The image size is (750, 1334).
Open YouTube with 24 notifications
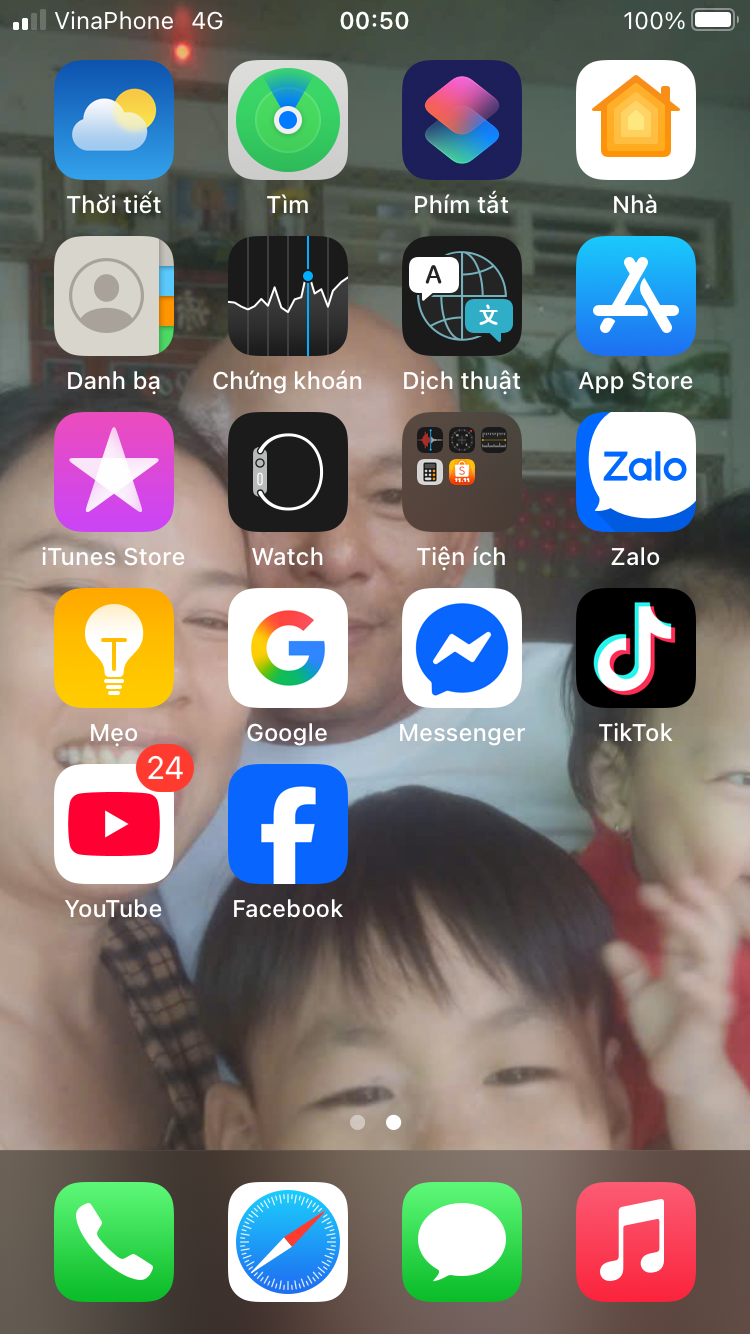pyautogui.click(x=114, y=824)
